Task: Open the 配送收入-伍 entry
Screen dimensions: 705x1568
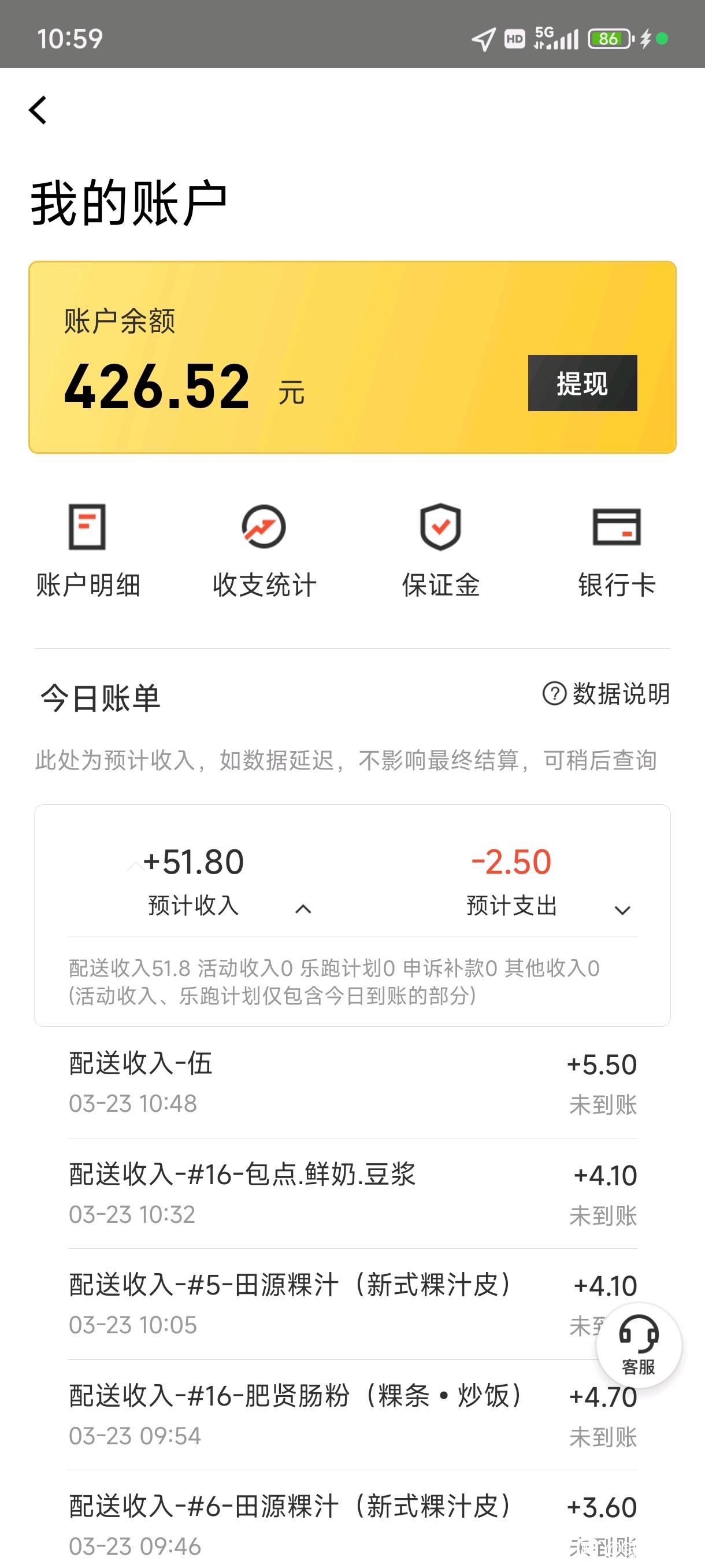Action: click(x=353, y=1083)
